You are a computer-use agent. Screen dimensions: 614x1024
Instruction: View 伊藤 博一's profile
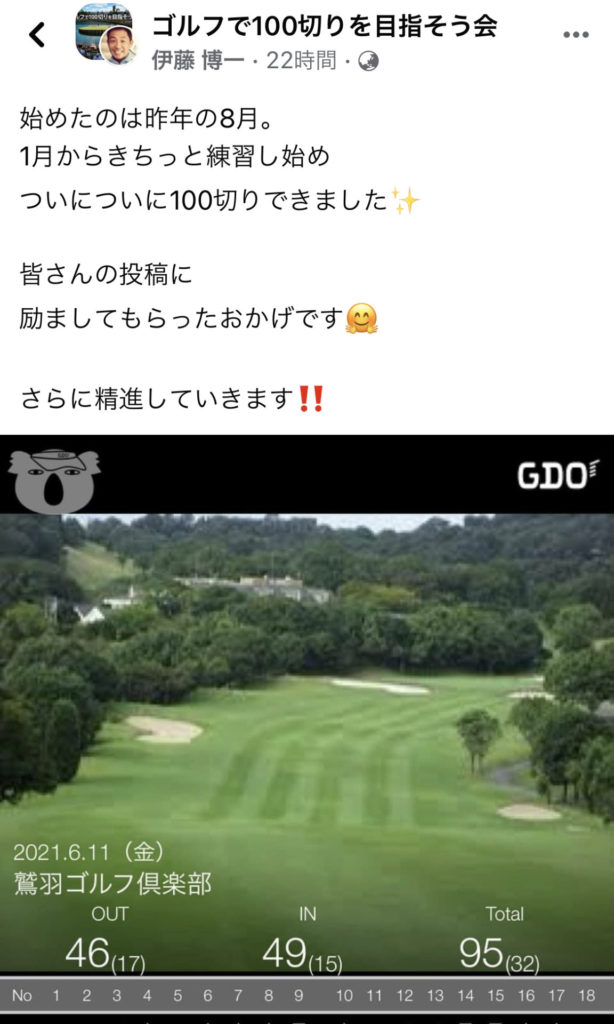point(194,60)
